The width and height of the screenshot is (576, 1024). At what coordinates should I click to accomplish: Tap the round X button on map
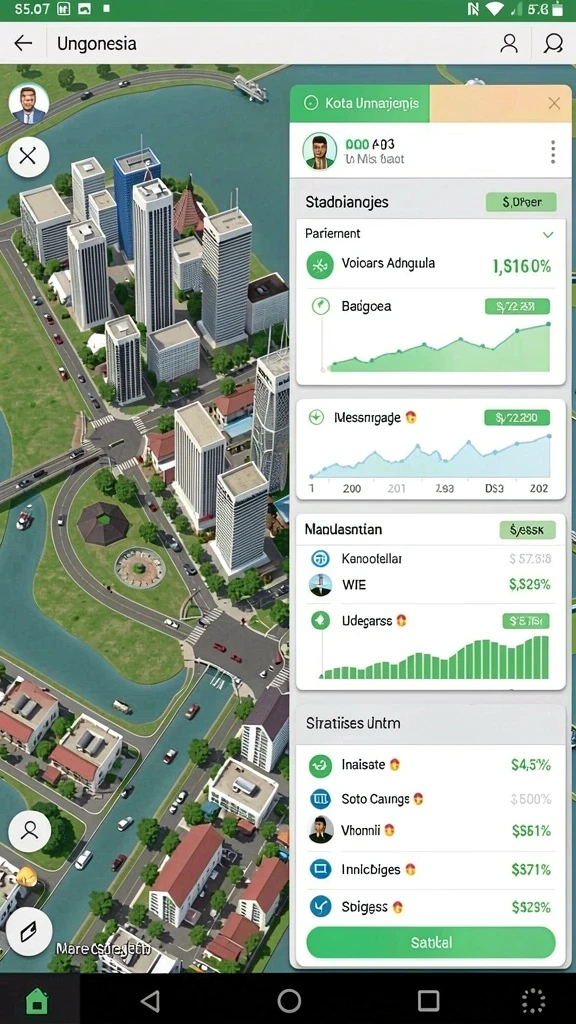pyautogui.click(x=28, y=156)
